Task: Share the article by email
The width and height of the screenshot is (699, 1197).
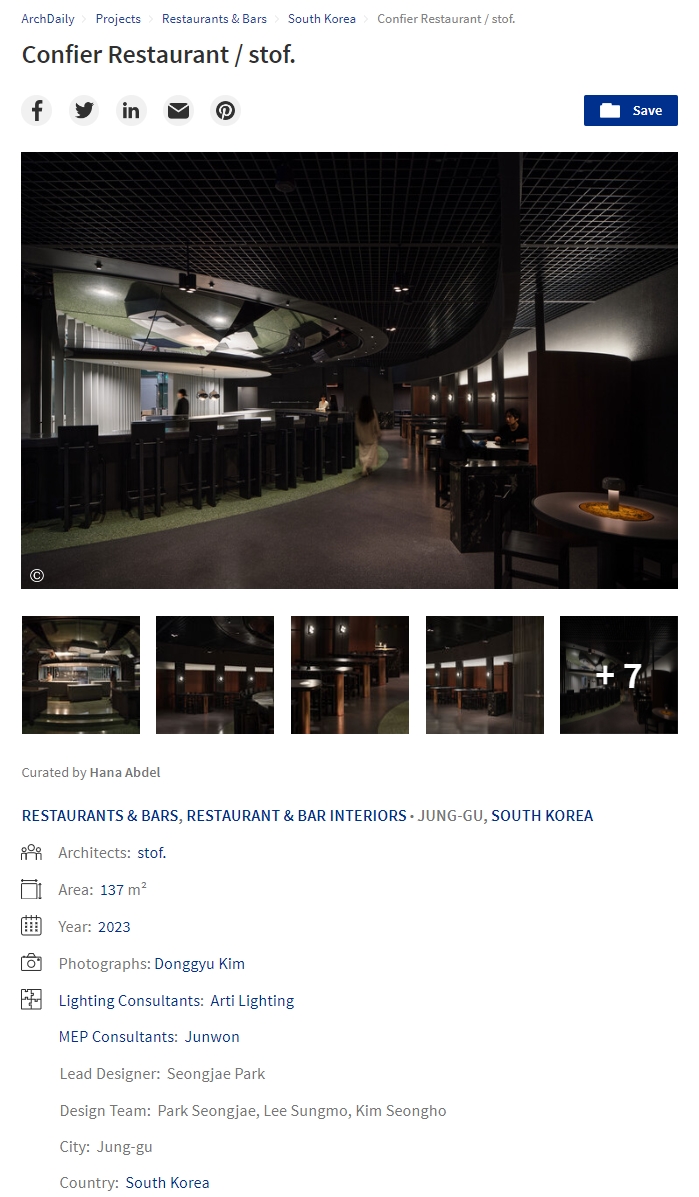Action: point(178,110)
